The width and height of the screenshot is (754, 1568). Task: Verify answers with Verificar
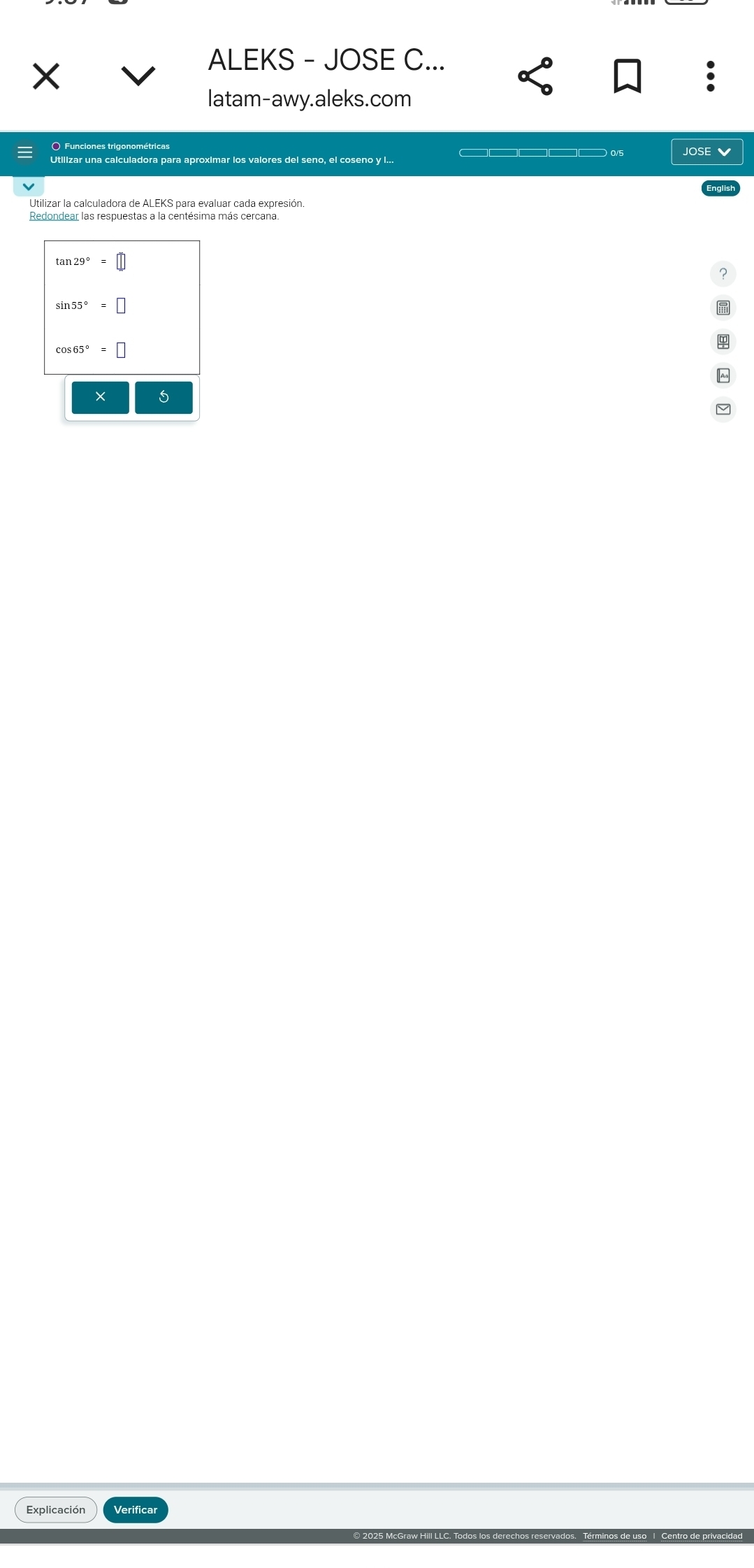(136, 1509)
